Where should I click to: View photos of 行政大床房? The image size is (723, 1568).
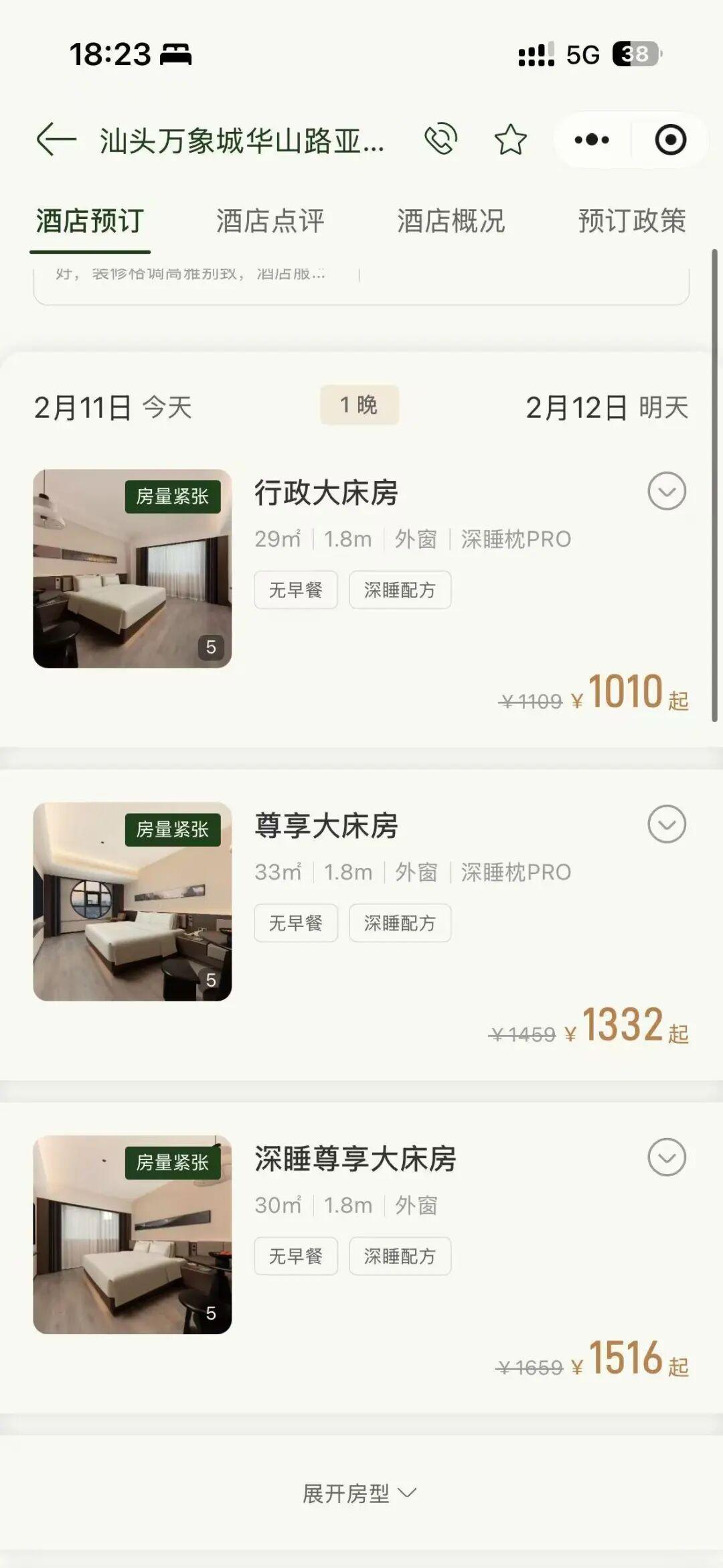(133, 569)
